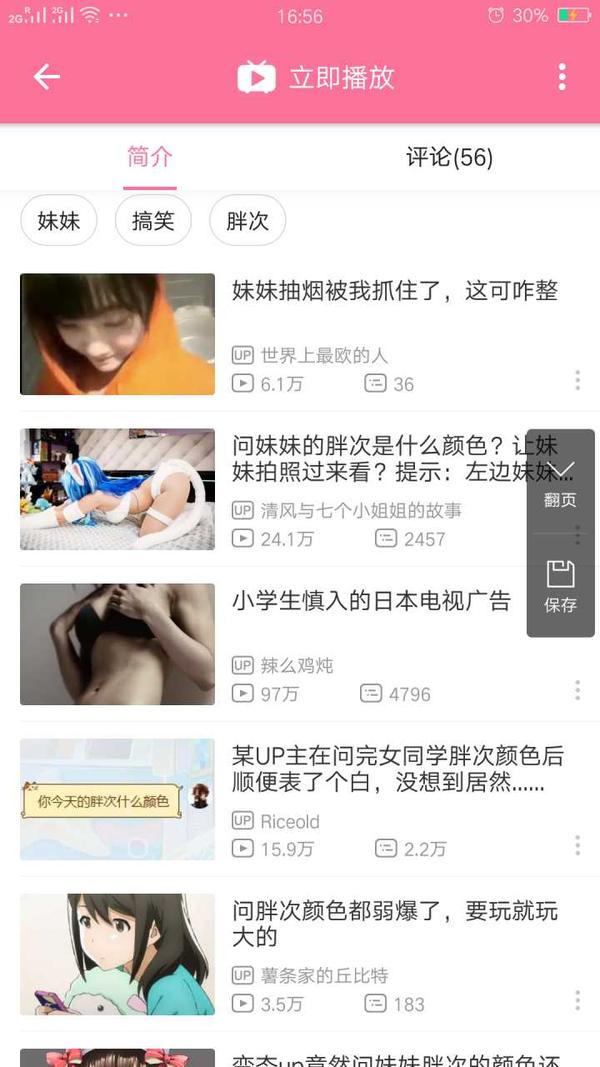The height and width of the screenshot is (1067, 600).
Task: Tap 立即播放 to play the video
Action: 317,77
